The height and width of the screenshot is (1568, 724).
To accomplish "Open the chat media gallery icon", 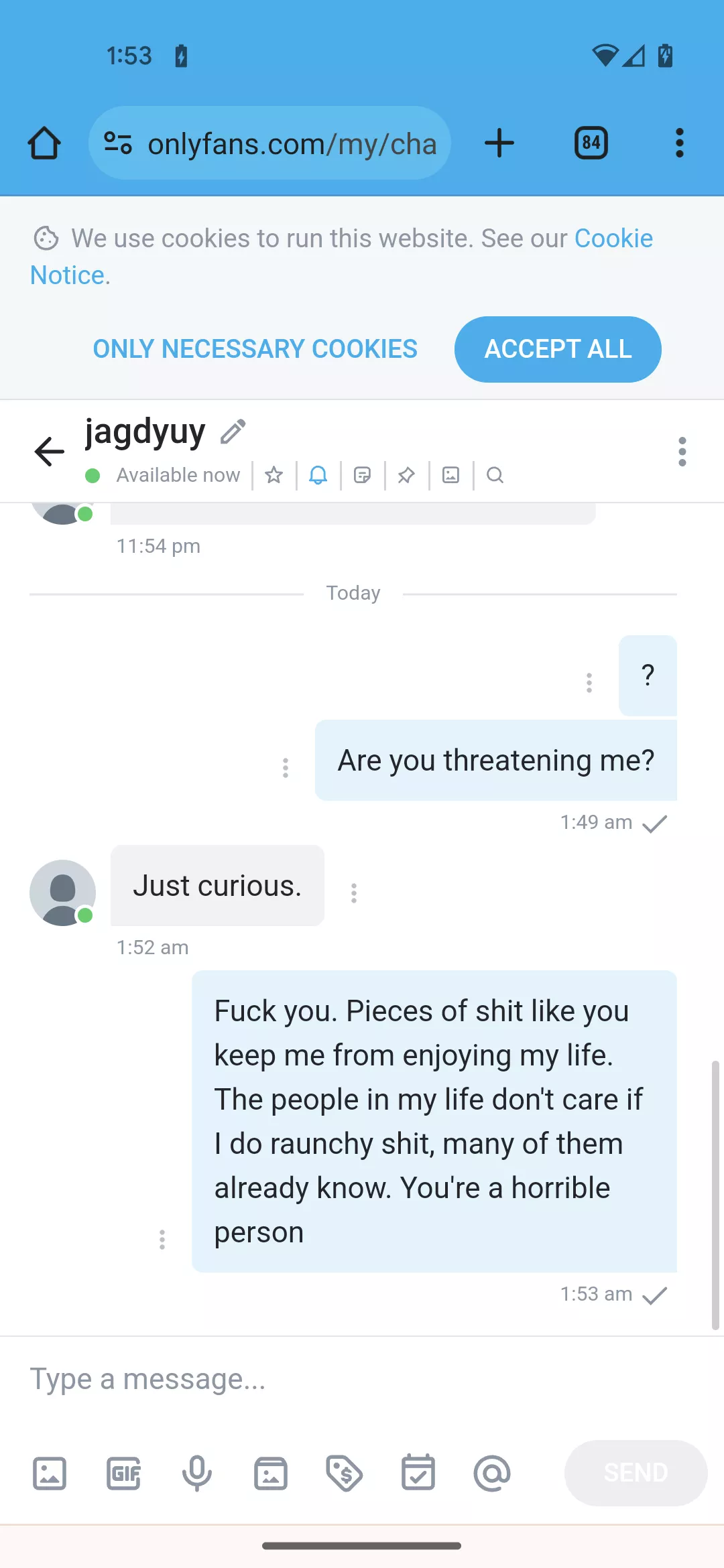I will pyautogui.click(x=450, y=475).
